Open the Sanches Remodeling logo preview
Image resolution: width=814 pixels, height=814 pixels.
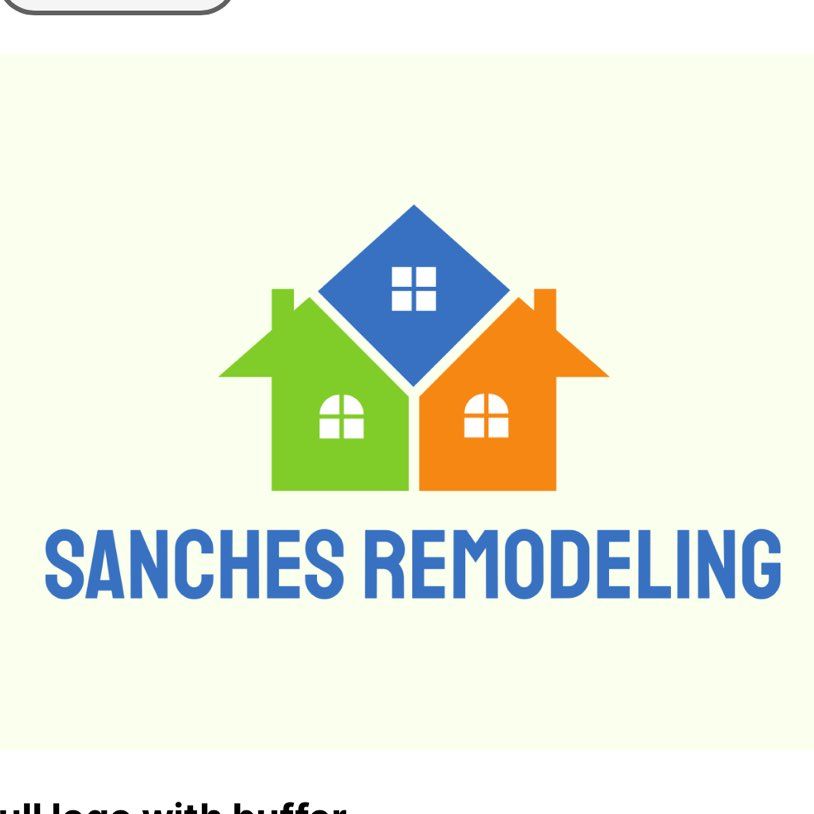(x=407, y=400)
